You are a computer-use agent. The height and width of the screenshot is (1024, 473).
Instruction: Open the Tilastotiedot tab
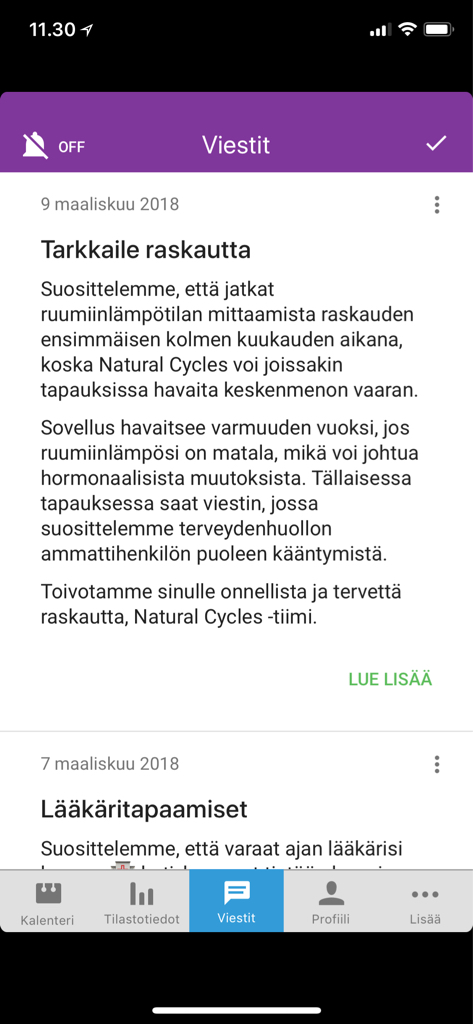142,902
